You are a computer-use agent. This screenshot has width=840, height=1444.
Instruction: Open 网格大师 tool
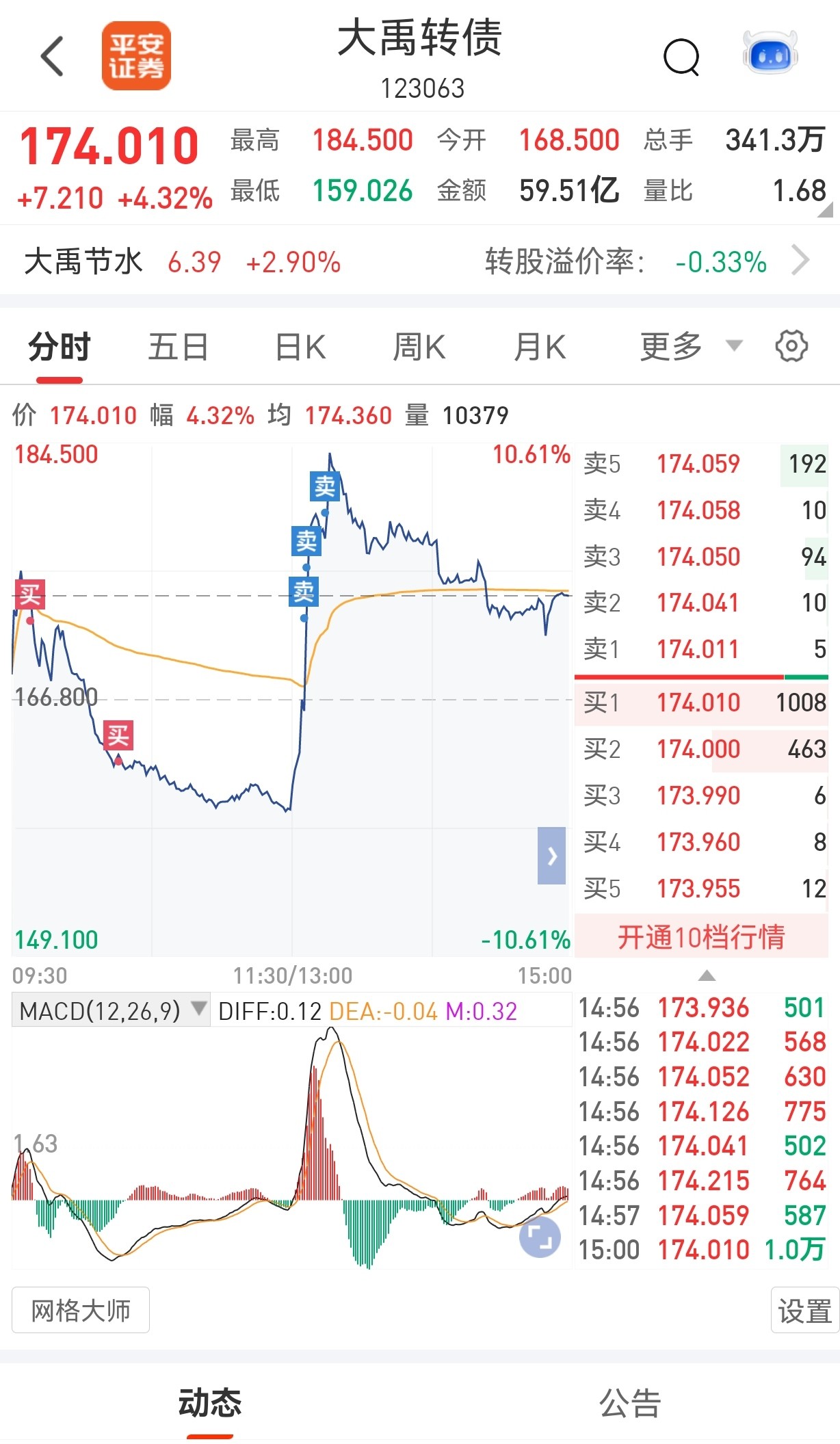81,1310
